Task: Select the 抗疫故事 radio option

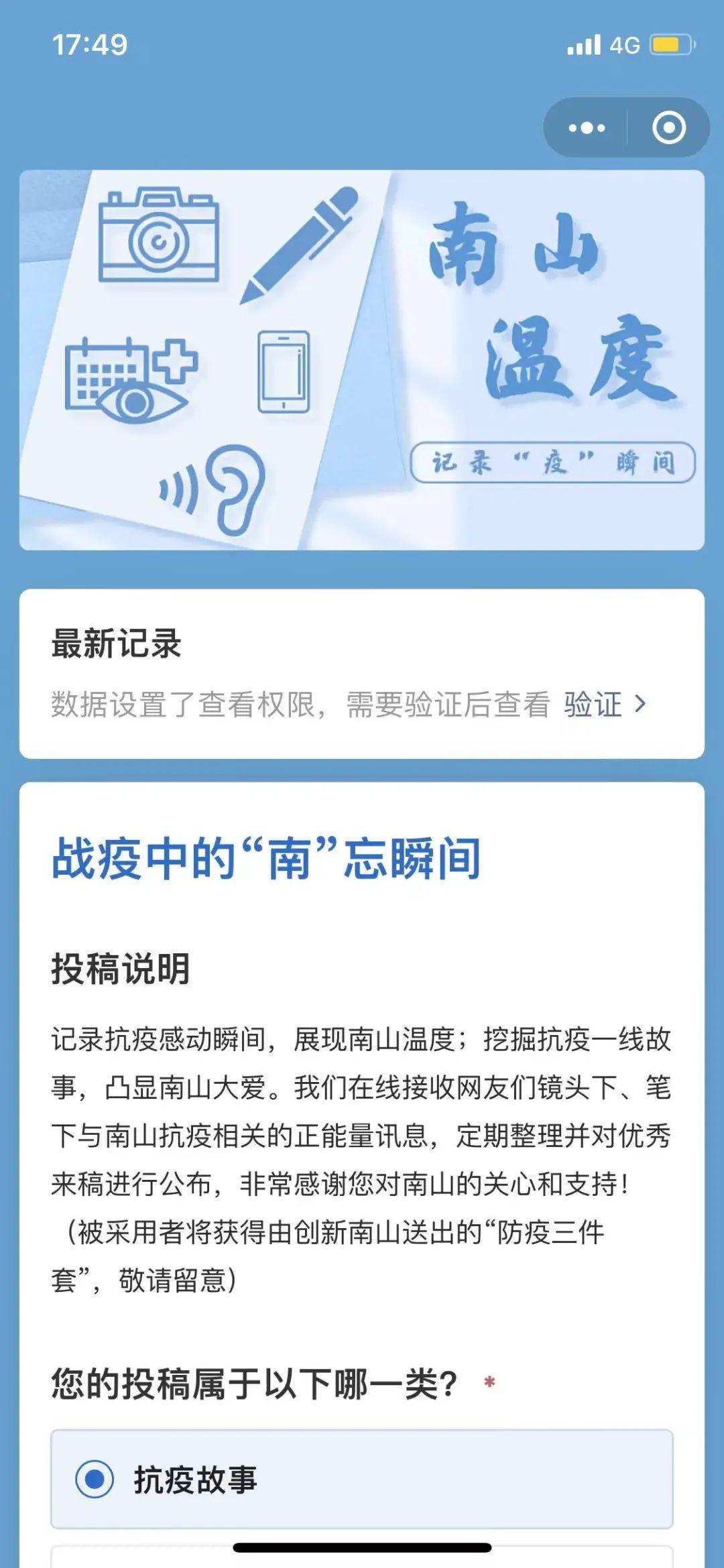Action: point(95,1479)
